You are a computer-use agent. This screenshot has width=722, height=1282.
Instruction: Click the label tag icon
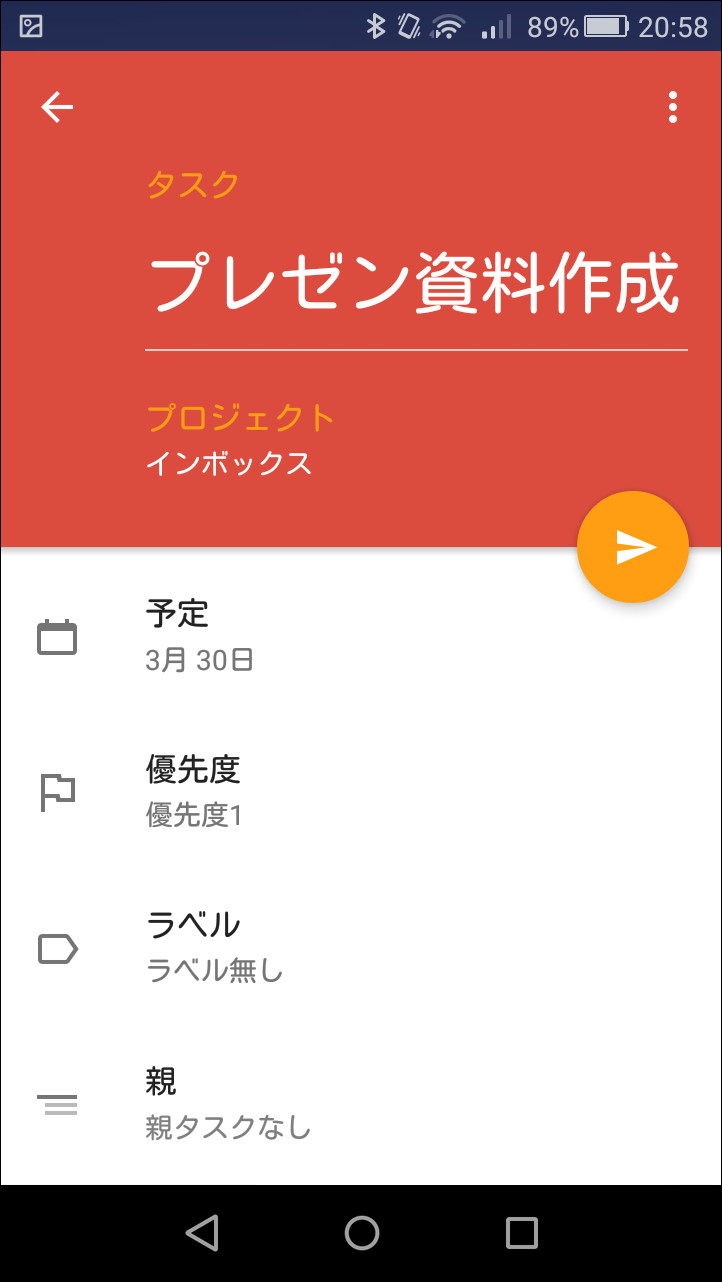tap(57, 947)
